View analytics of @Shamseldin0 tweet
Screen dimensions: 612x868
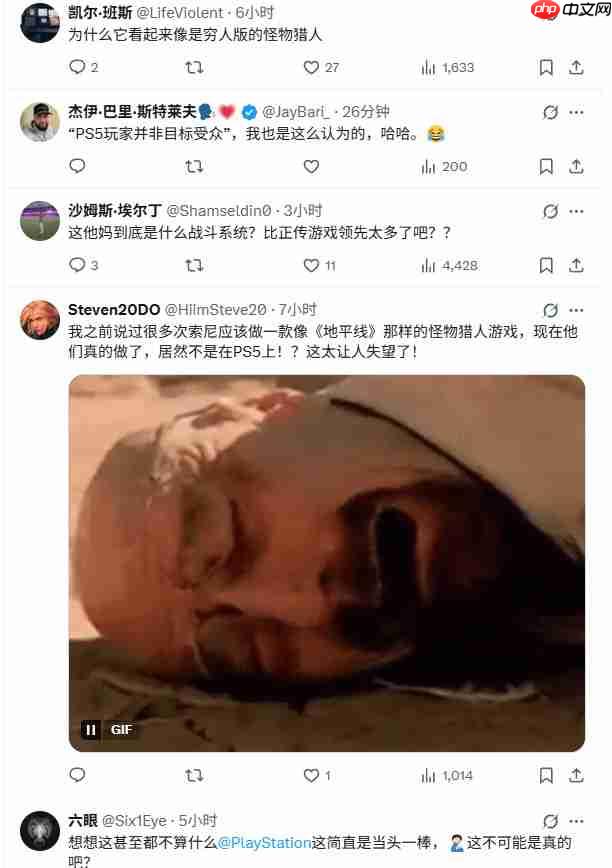(x=428, y=265)
